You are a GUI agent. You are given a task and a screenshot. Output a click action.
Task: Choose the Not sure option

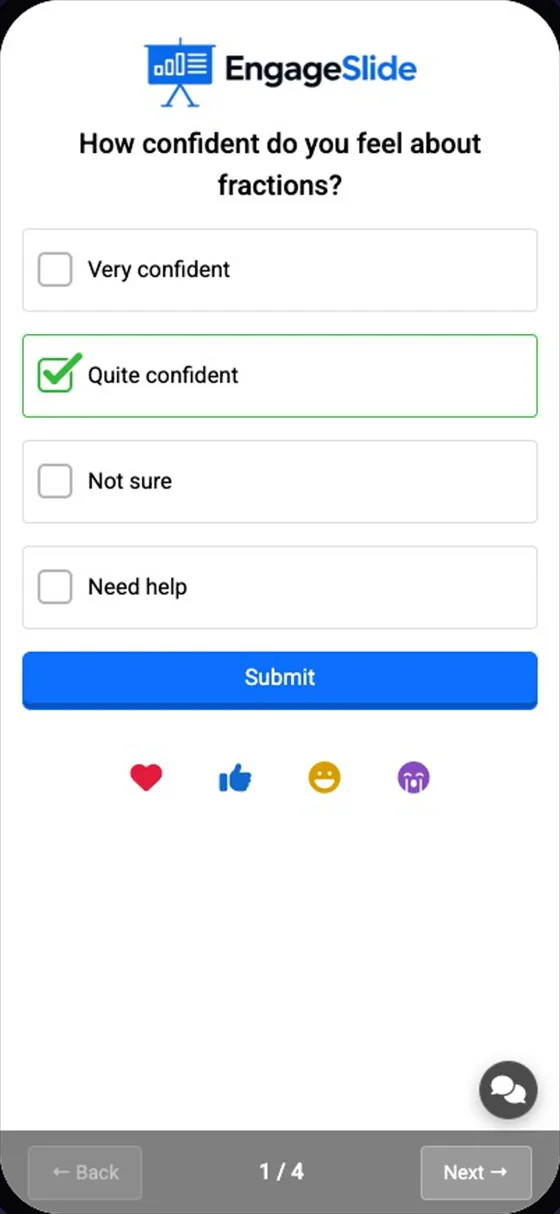point(55,481)
